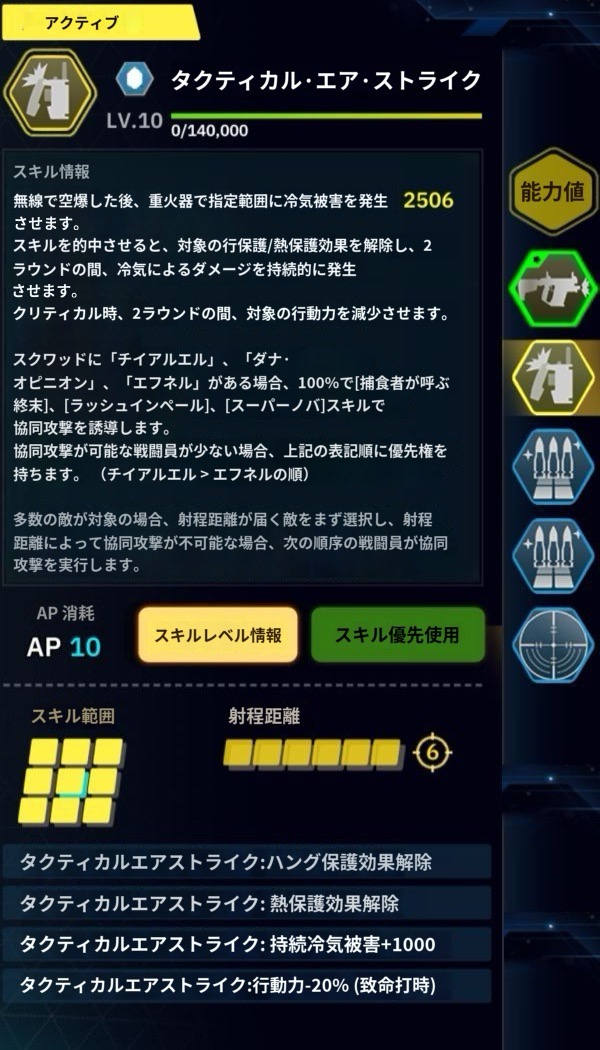Select the yellow air strike skill icon
The height and width of the screenshot is (1050, 600).
[x=553, y=379]
